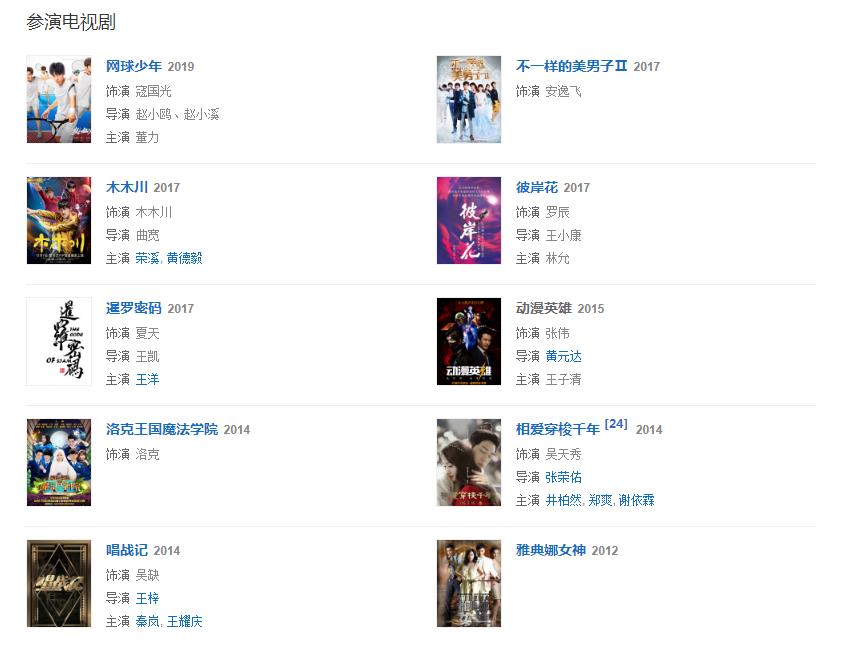
Task: View actor 黄德毅's page
Action: [x=184, y=258]
